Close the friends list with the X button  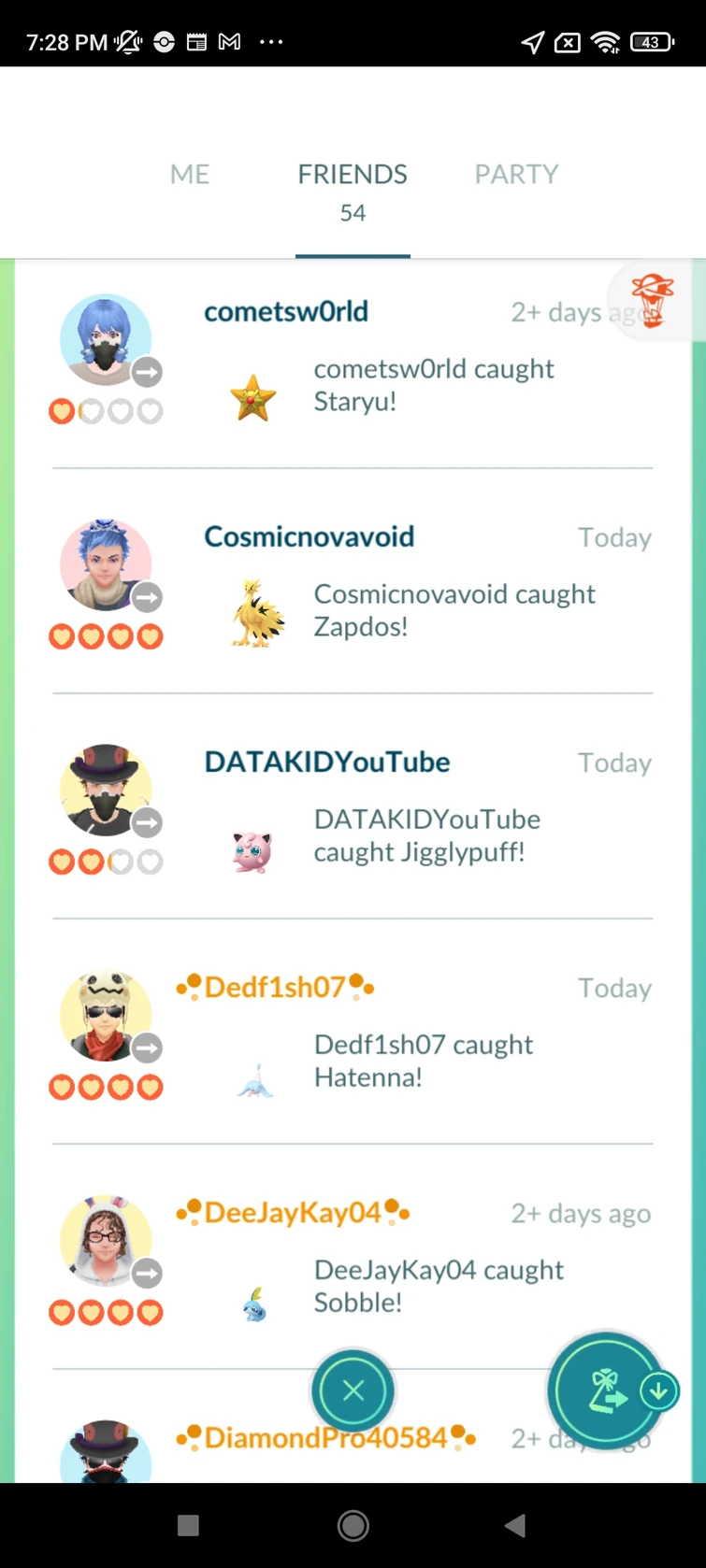tap(353, 1391)
